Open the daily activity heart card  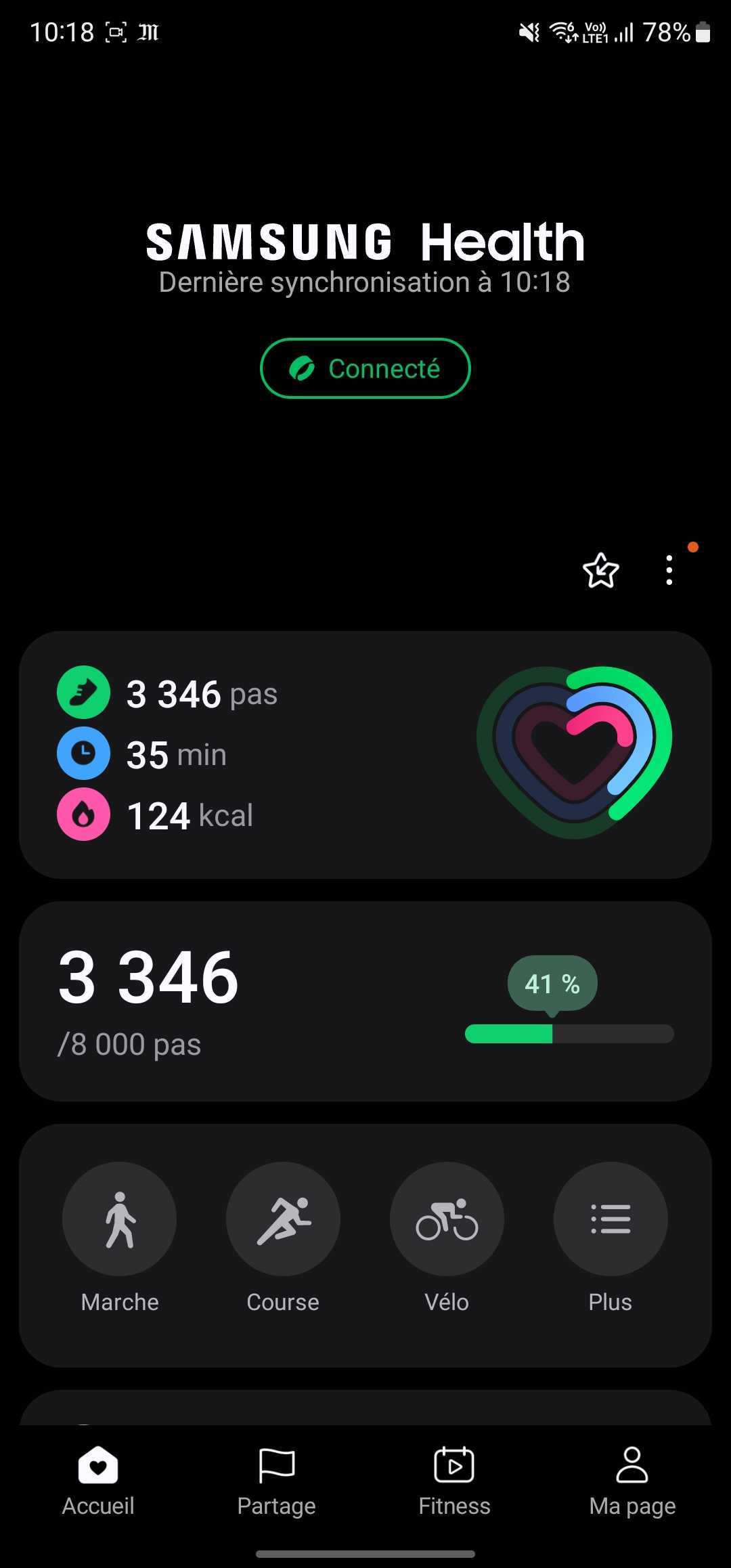click(365, 755)
